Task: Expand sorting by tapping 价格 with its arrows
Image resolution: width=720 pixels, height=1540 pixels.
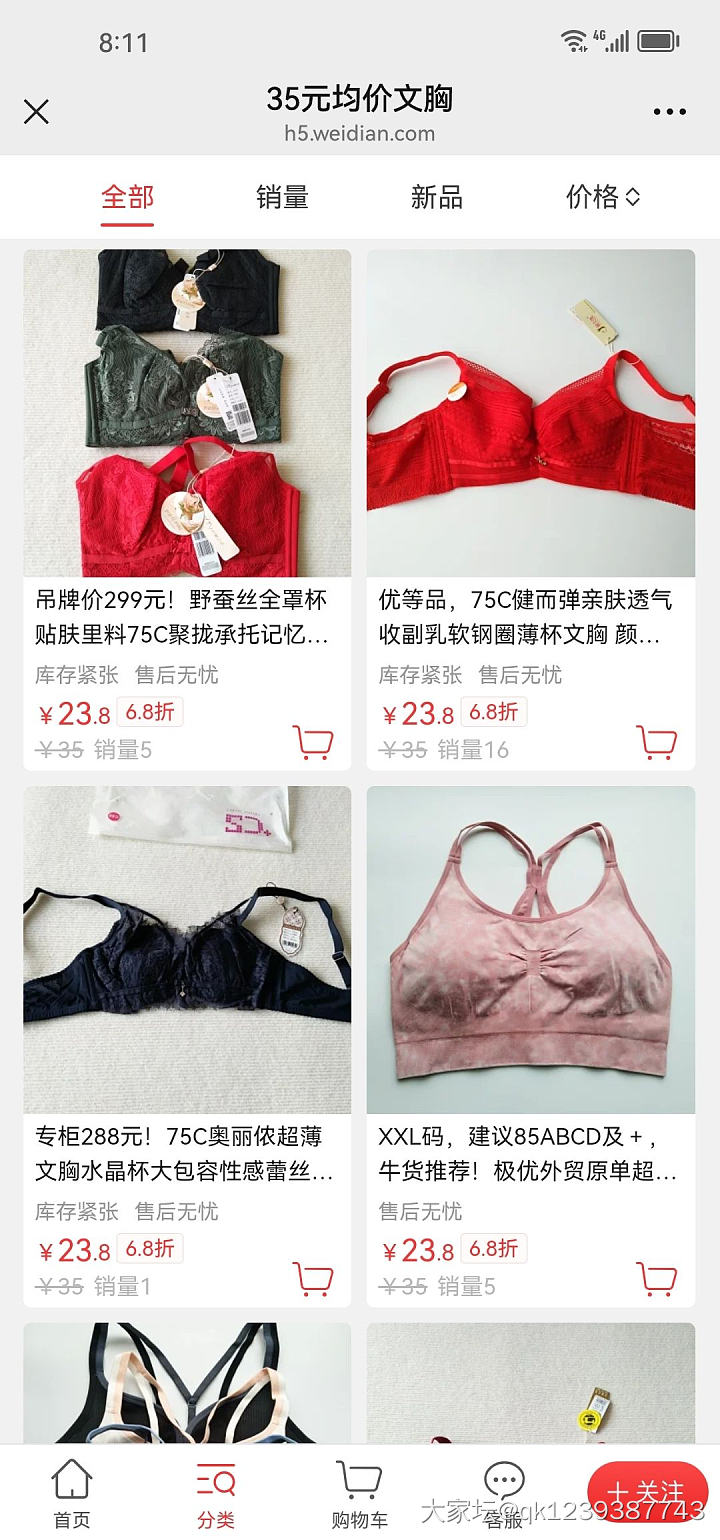Action: click(x=598, y=197)
